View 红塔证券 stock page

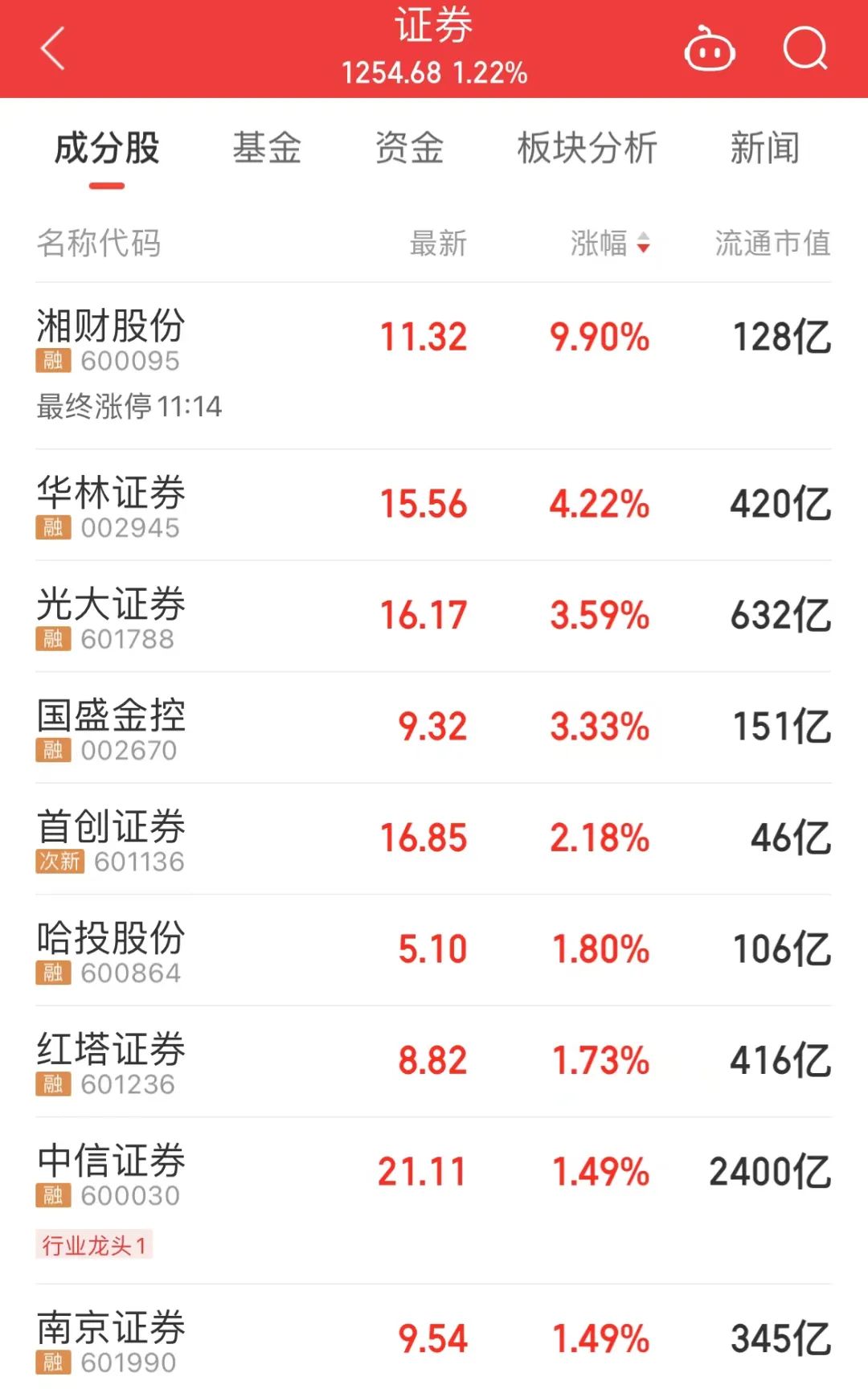click(111, 1050)
